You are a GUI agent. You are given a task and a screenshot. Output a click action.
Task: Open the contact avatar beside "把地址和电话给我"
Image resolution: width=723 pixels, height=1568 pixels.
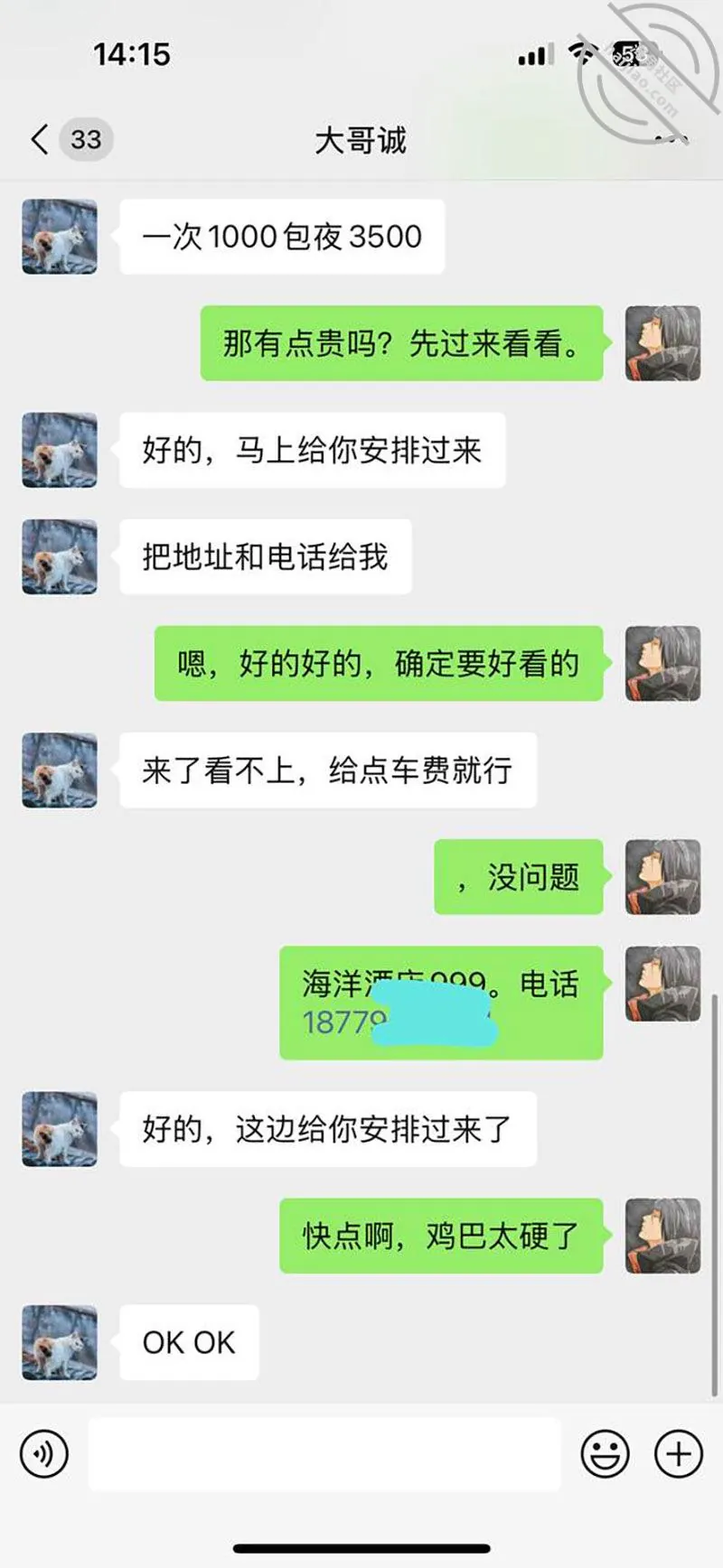(60, 556)
